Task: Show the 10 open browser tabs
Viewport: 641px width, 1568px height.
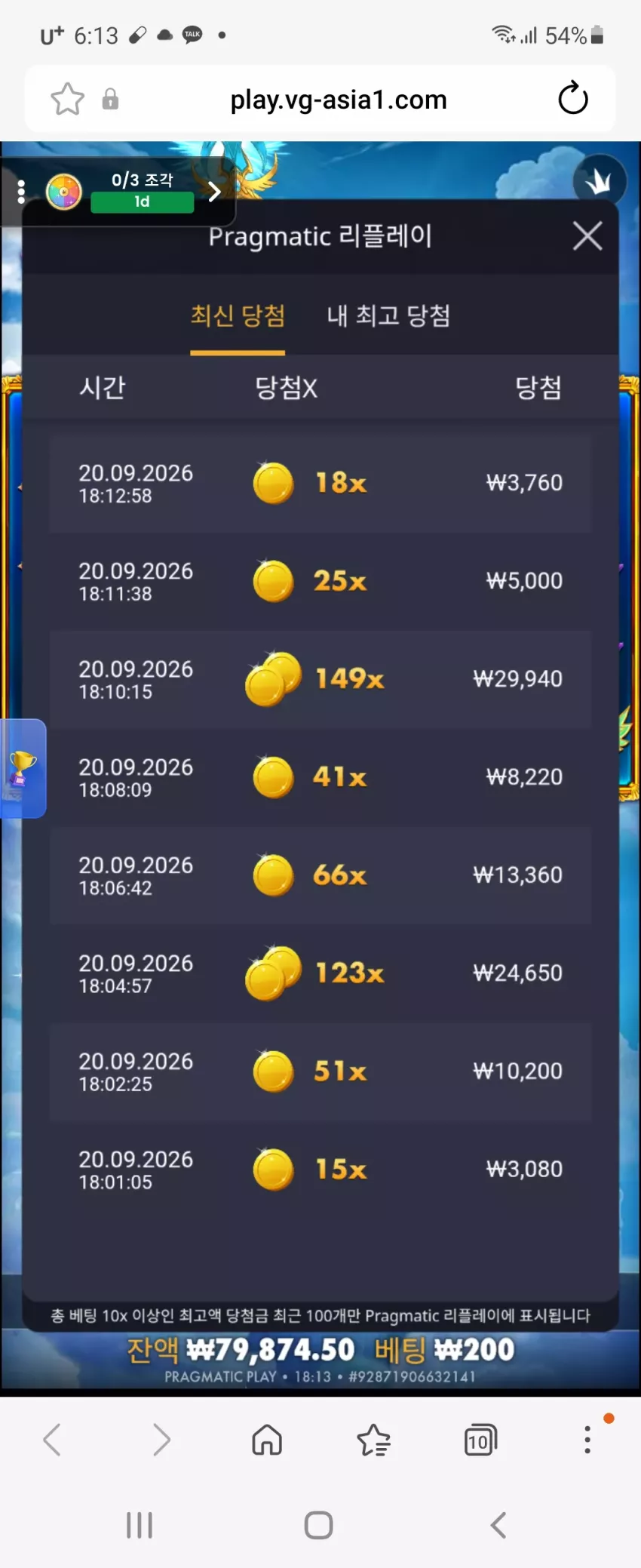Action: point(480,1440)
